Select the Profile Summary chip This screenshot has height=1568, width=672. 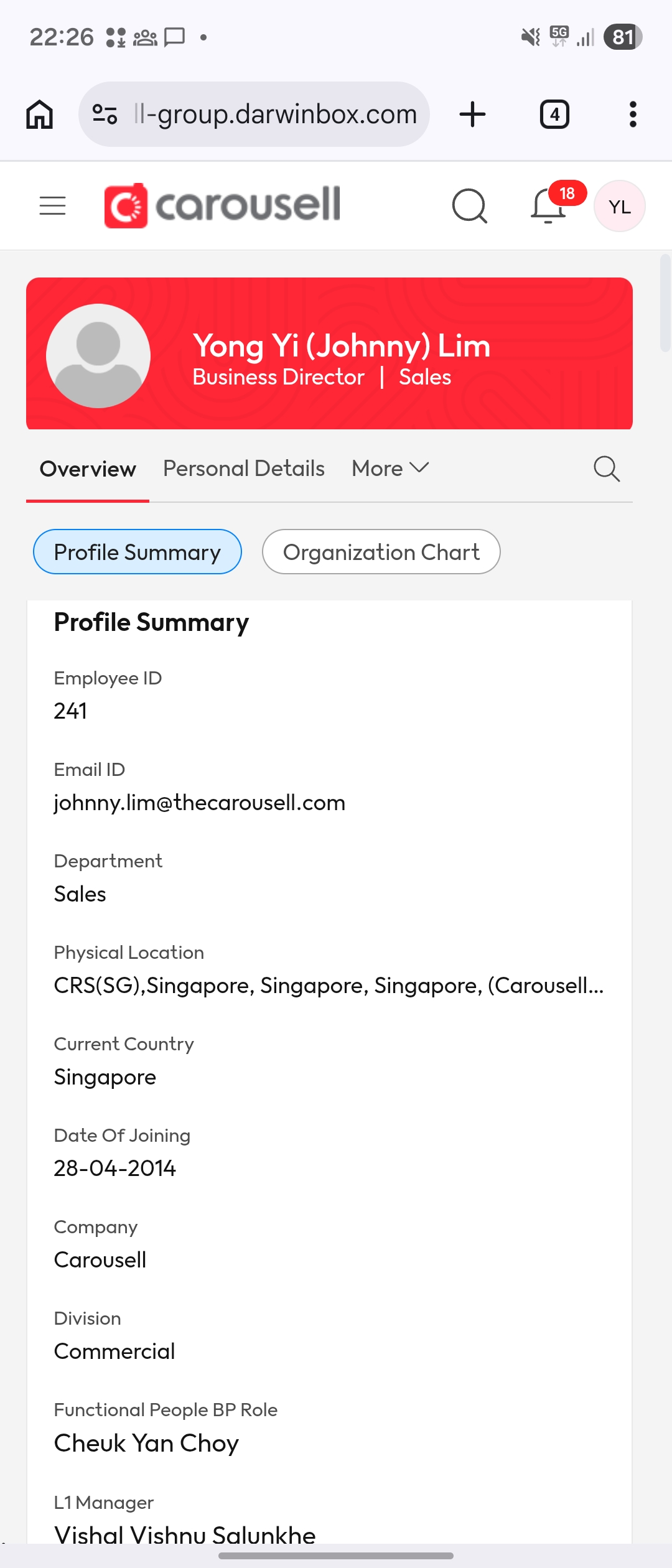click(138, 552)
